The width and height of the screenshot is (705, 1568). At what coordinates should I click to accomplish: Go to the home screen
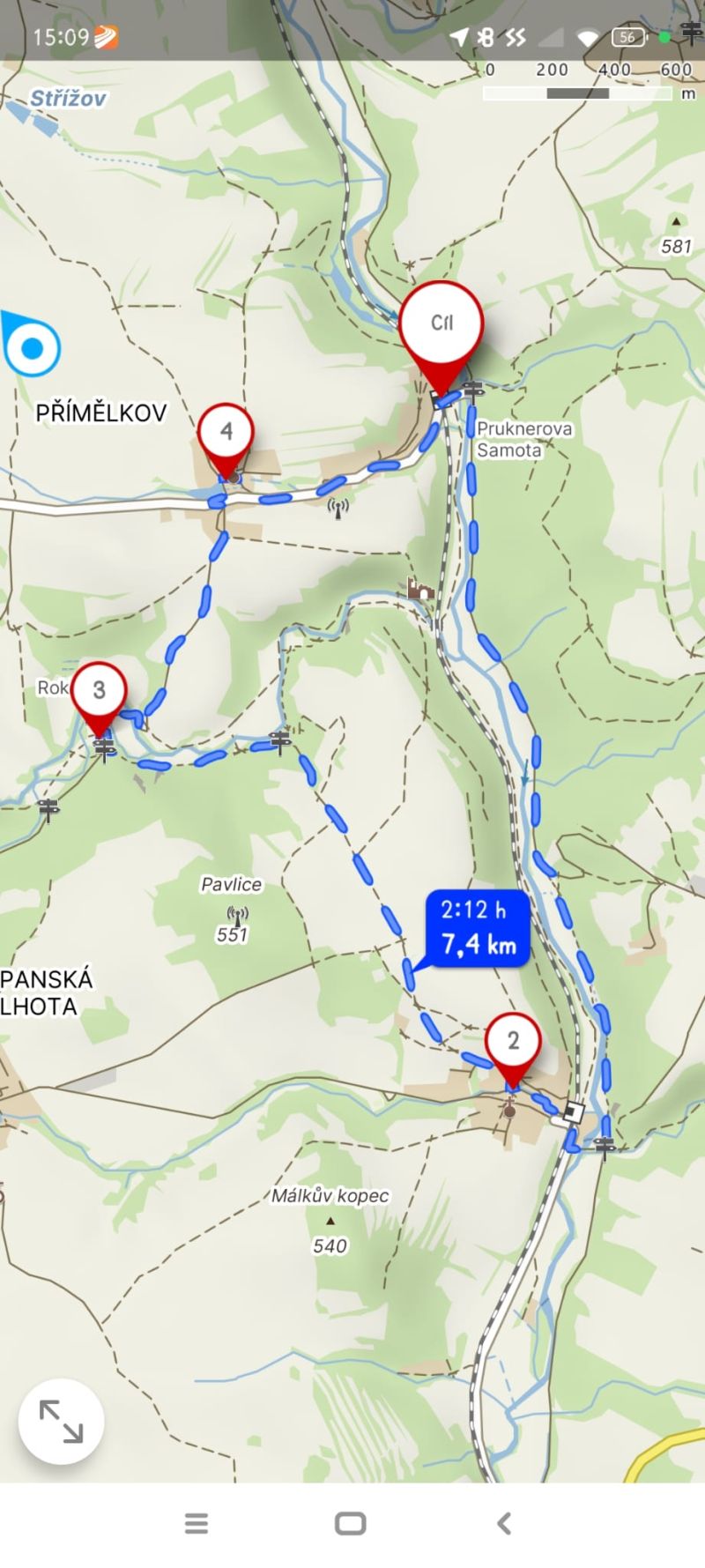pyautogui.click(x=351, y=1523)
